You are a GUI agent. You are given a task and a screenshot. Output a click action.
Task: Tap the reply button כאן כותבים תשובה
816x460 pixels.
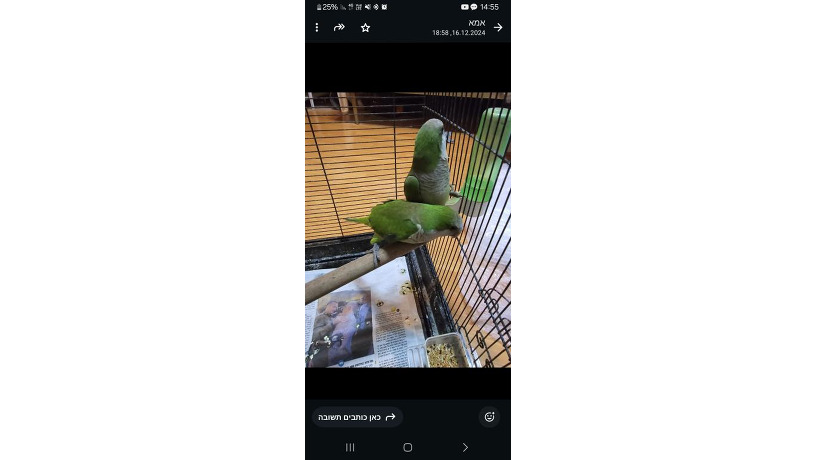coord(357,417)
